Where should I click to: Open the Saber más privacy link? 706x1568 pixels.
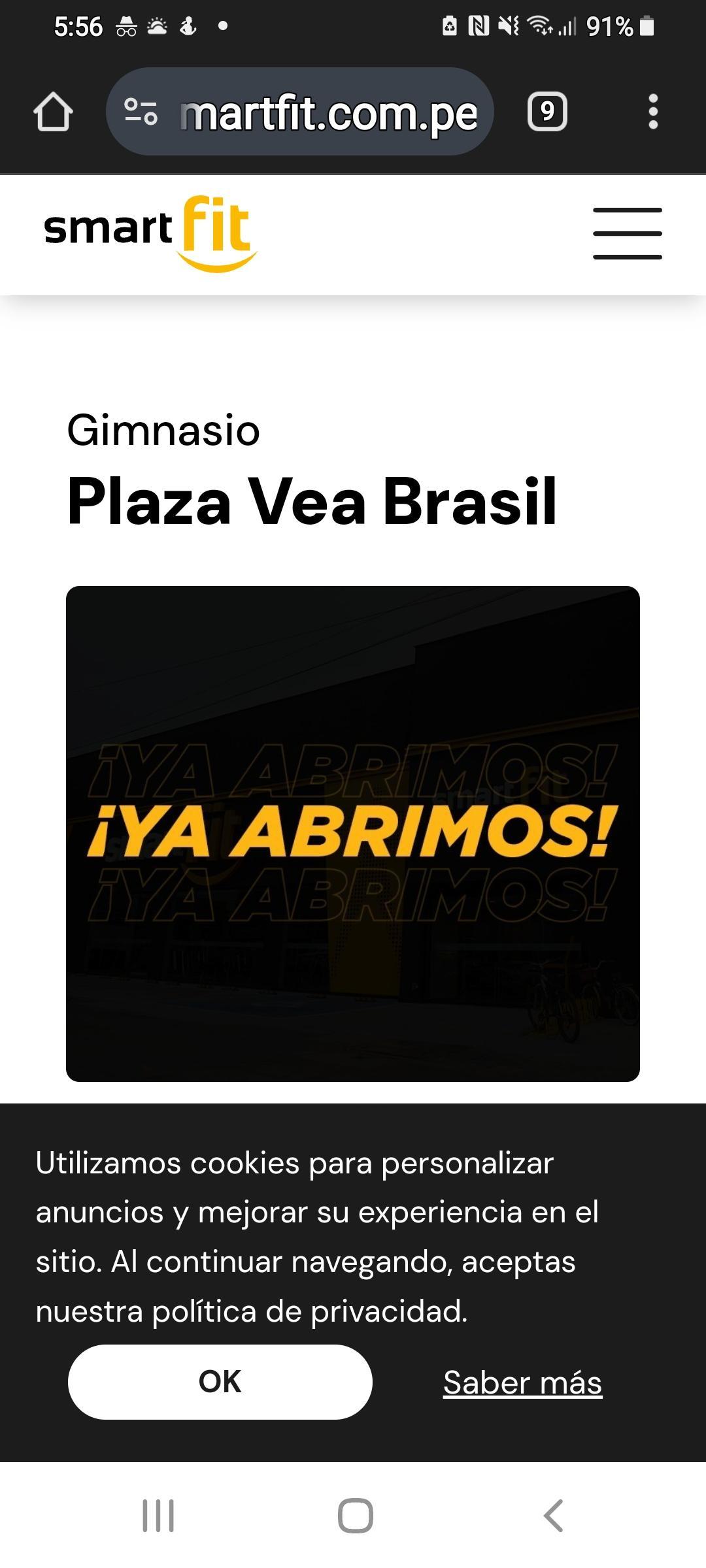point(522,1382)
